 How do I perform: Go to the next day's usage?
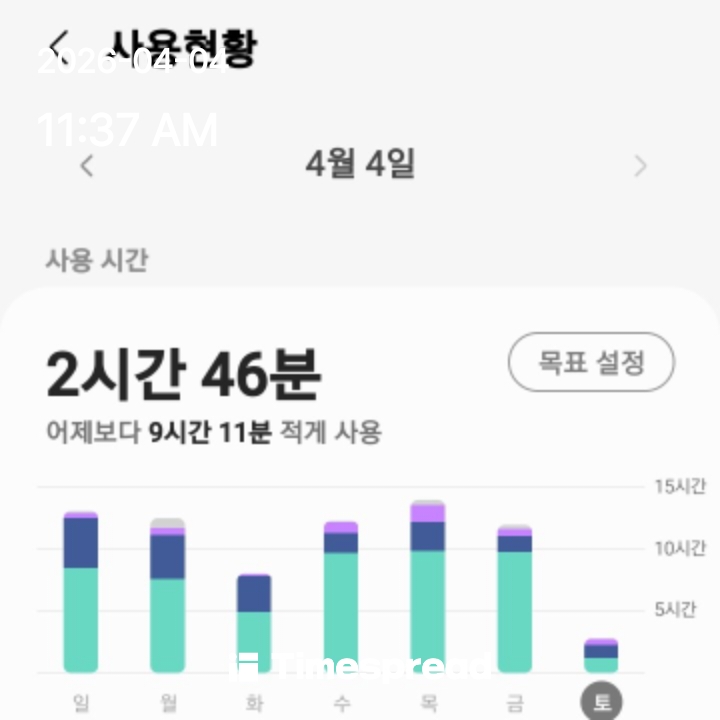coord(641,166)
